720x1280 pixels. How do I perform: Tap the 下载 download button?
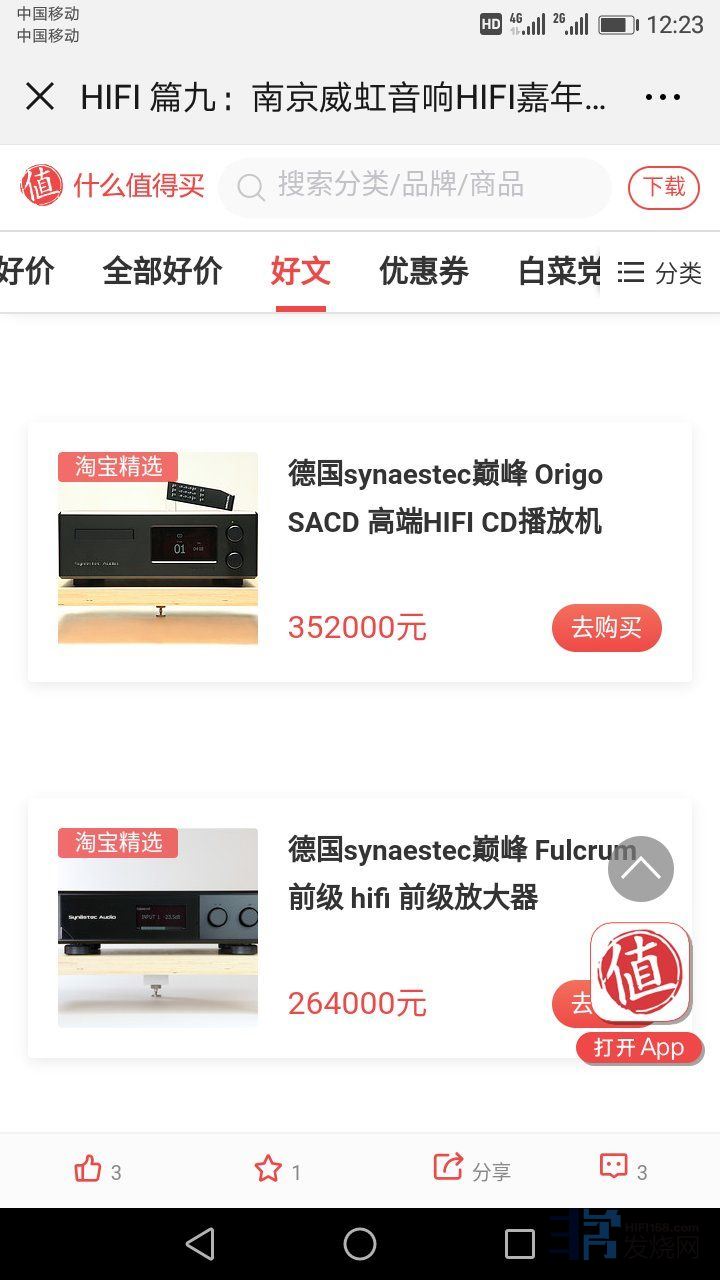[x=663, y=187]
